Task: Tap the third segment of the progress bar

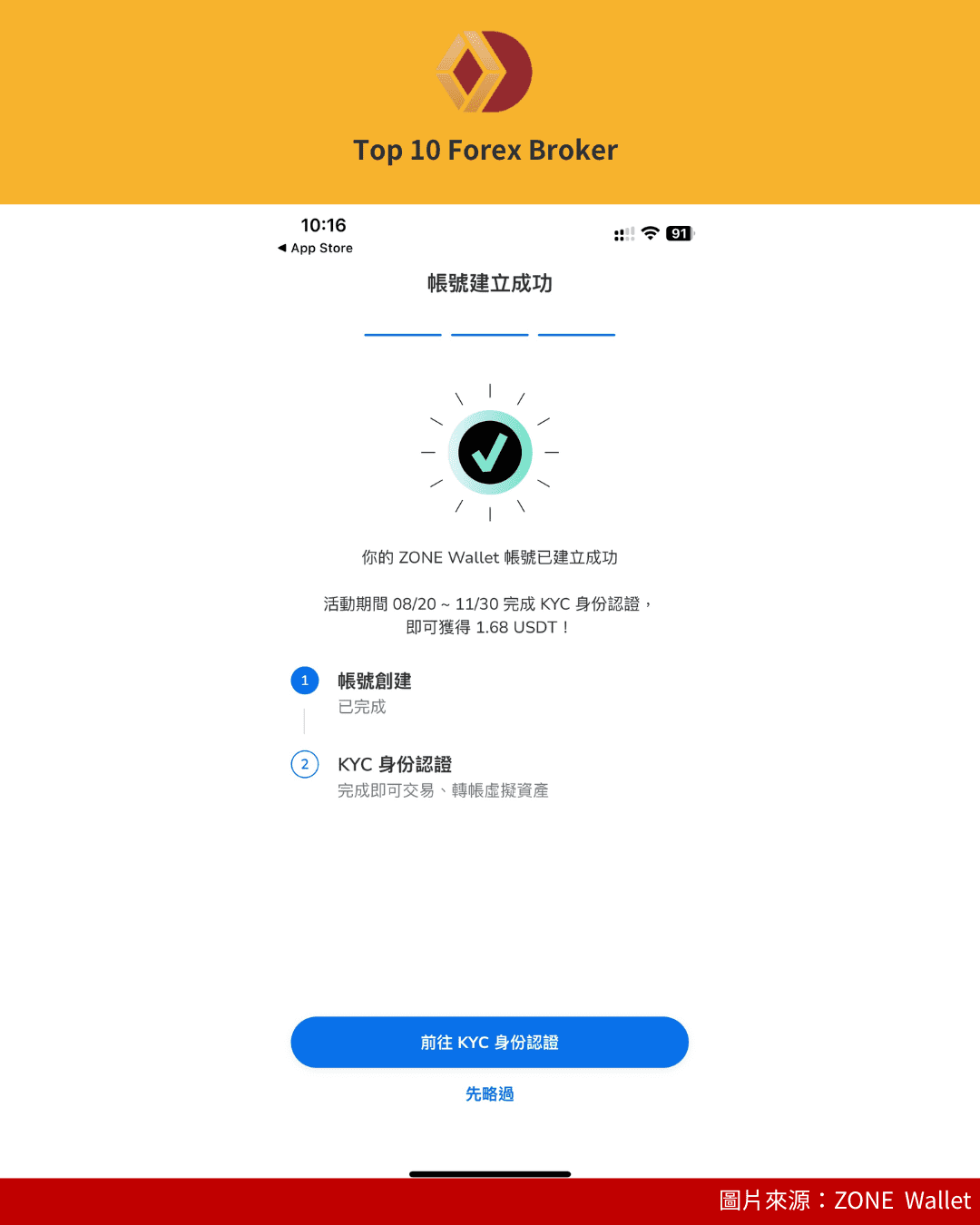Action: pos(576,335)
